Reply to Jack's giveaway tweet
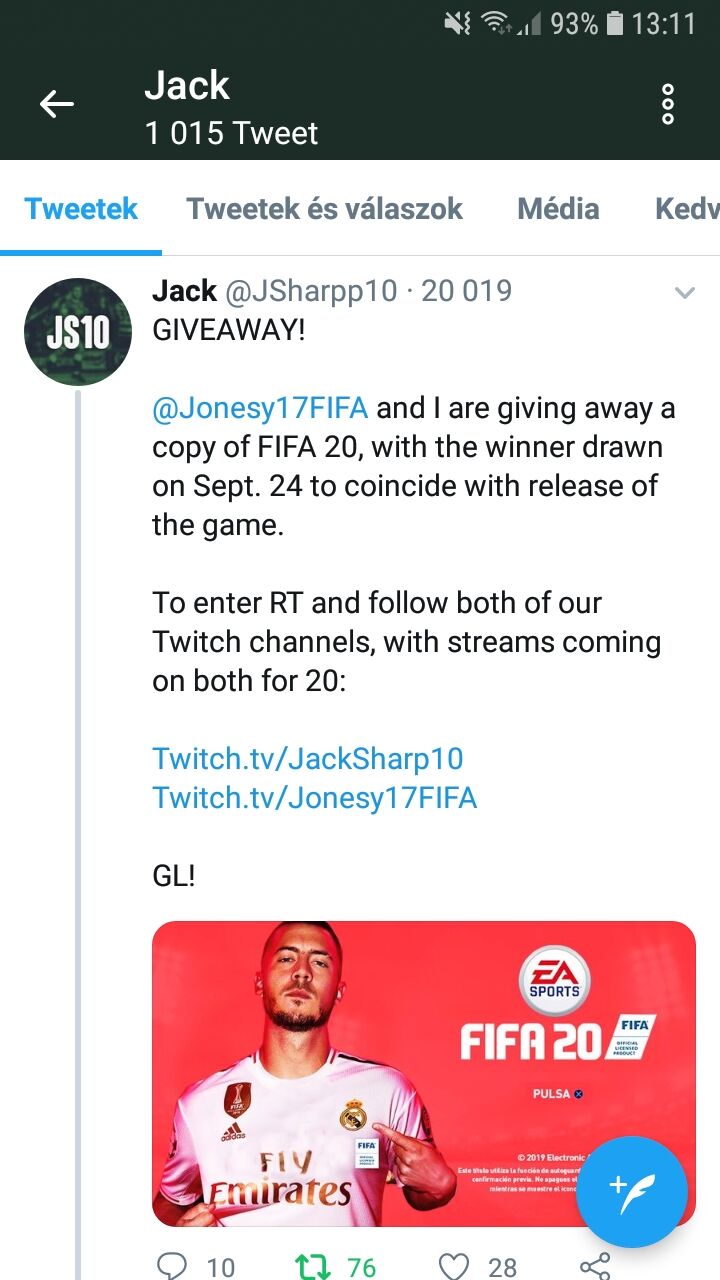The image size is (720, 1280). 196,1267
